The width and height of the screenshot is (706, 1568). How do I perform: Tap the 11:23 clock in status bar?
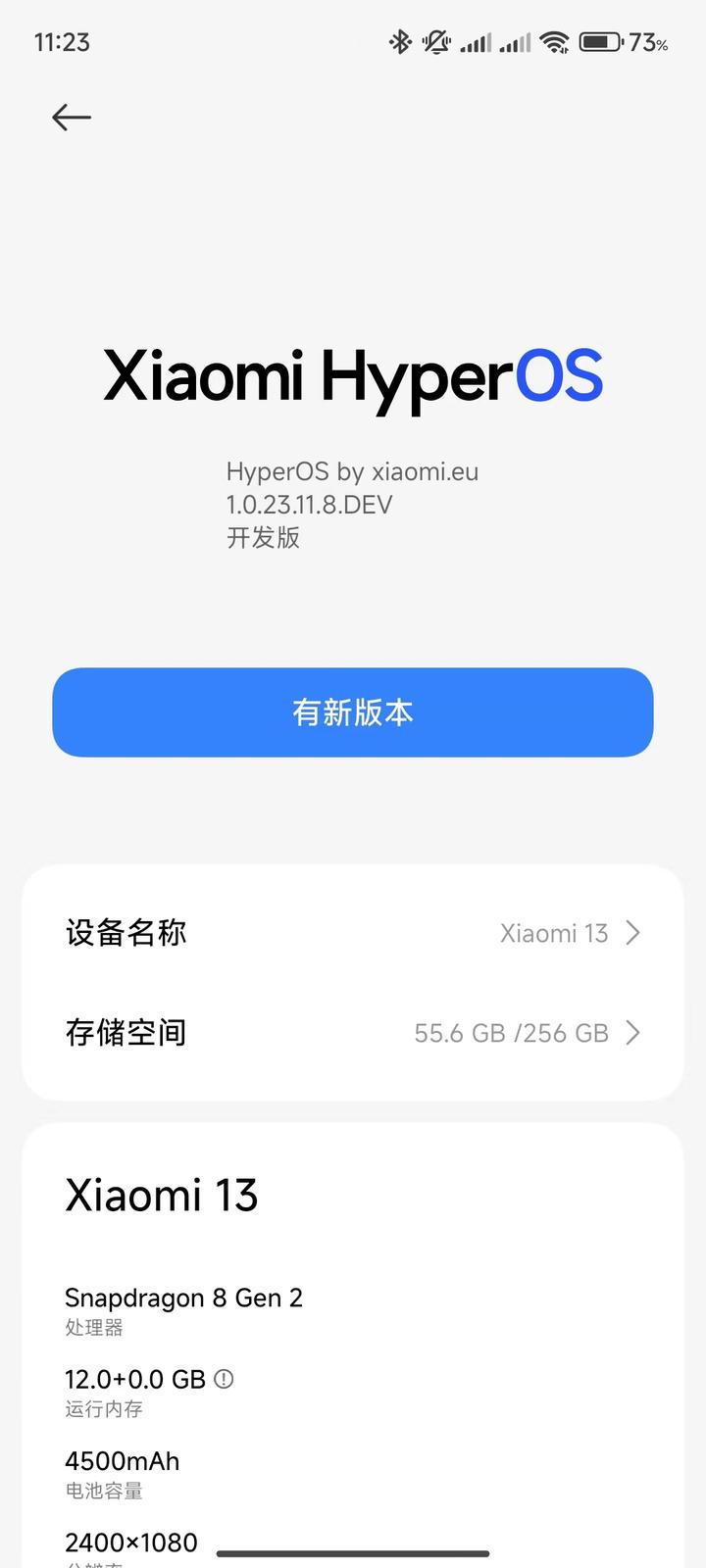click(64, 42)
